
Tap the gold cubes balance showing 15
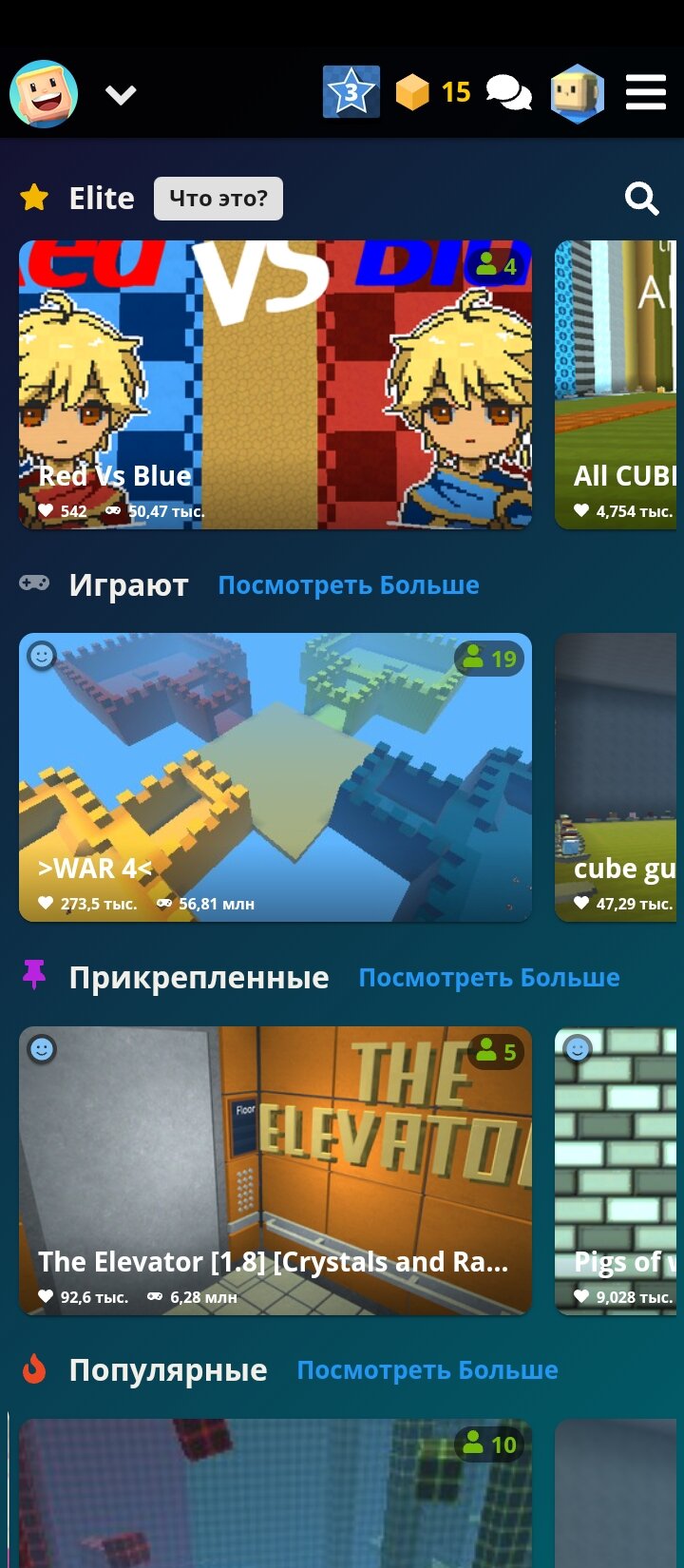pos(433,92)
